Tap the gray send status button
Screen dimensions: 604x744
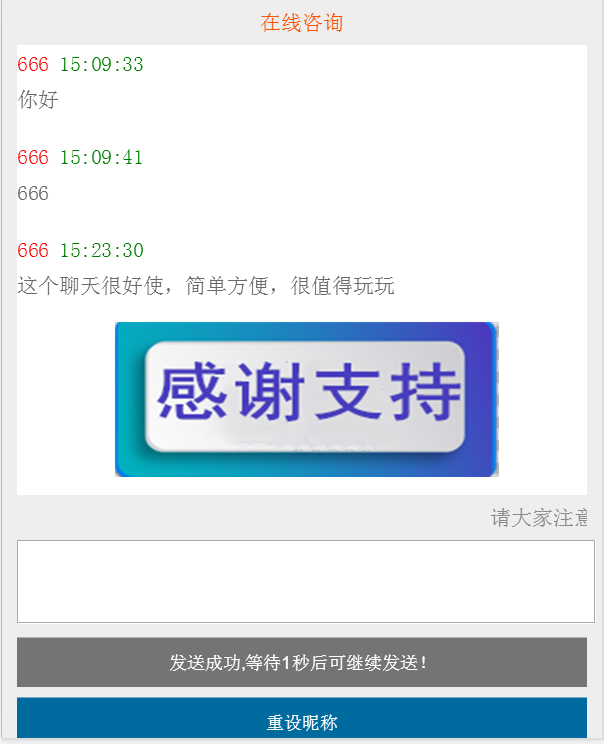(301, 662)
